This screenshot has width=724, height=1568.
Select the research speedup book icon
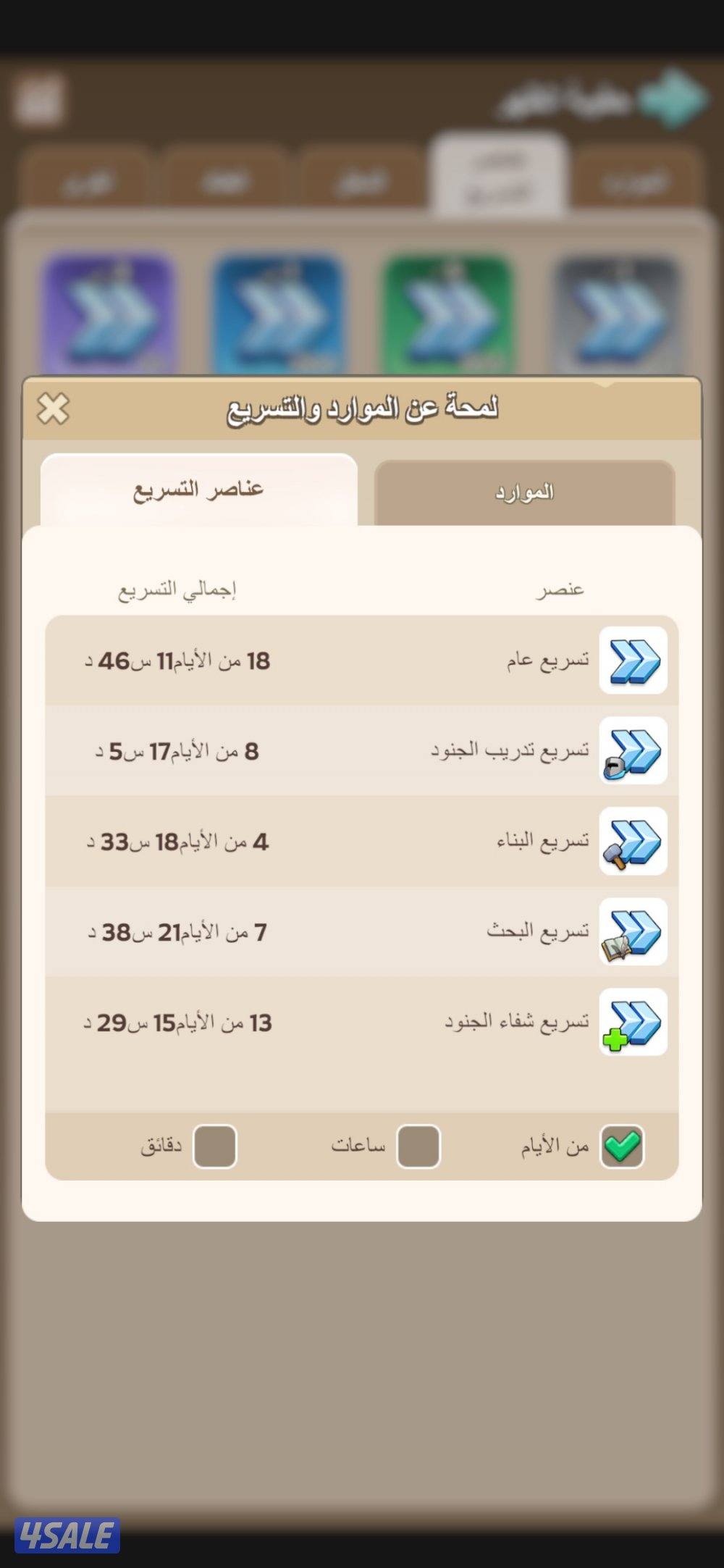[633, 932]
